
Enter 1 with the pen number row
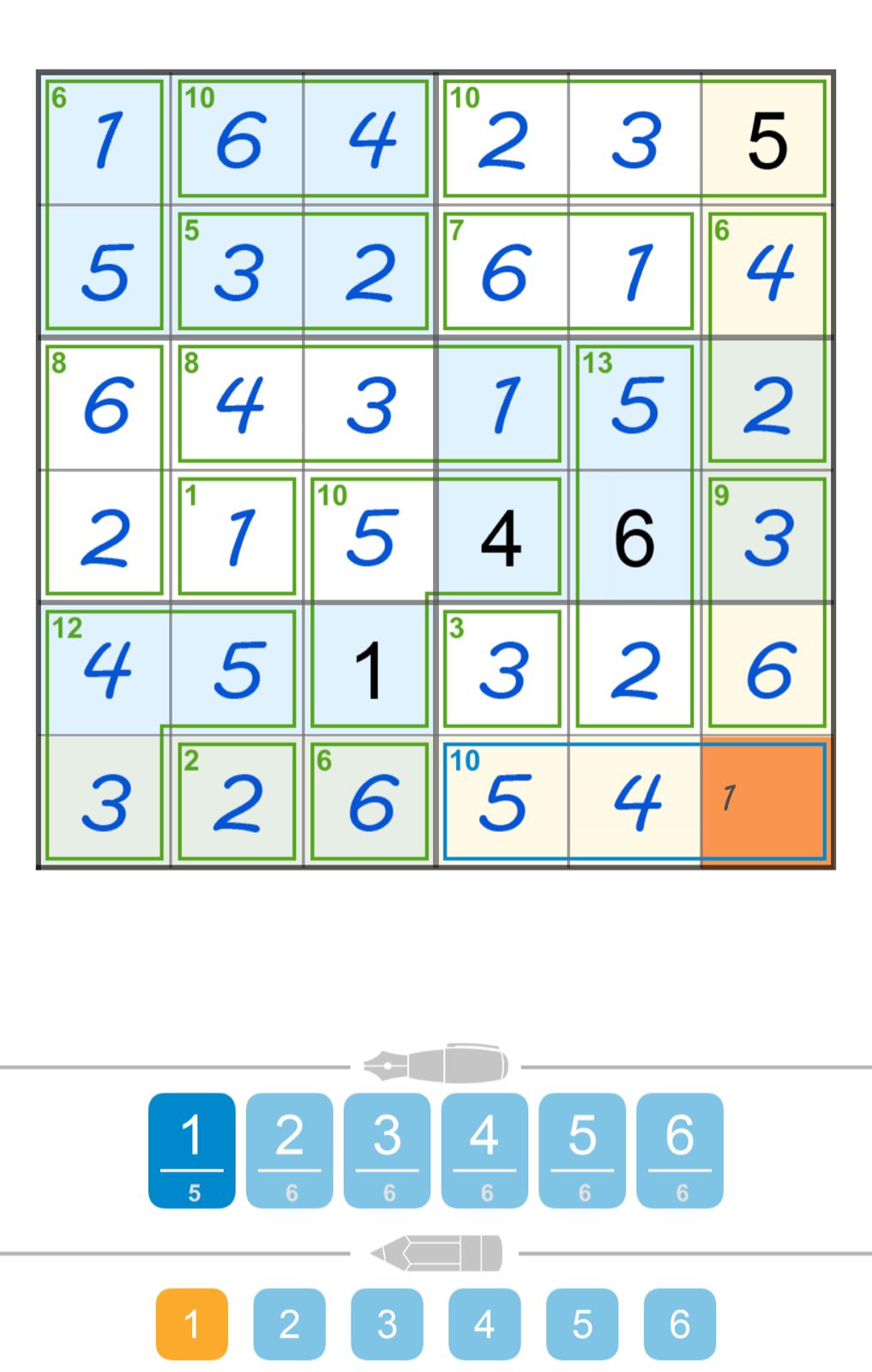191,1149
